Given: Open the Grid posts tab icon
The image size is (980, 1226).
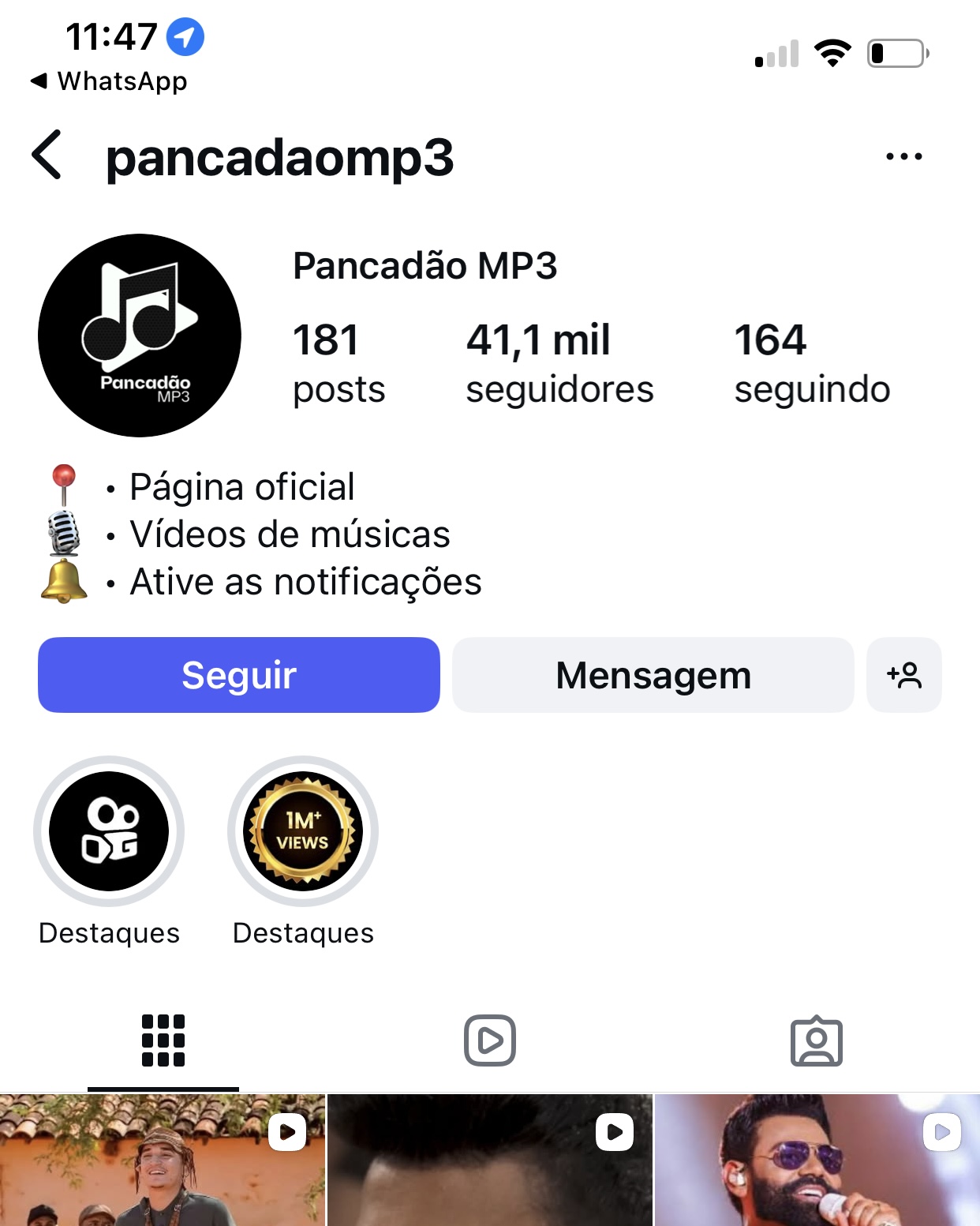Looking at the screenshot, I should 163,1042.
